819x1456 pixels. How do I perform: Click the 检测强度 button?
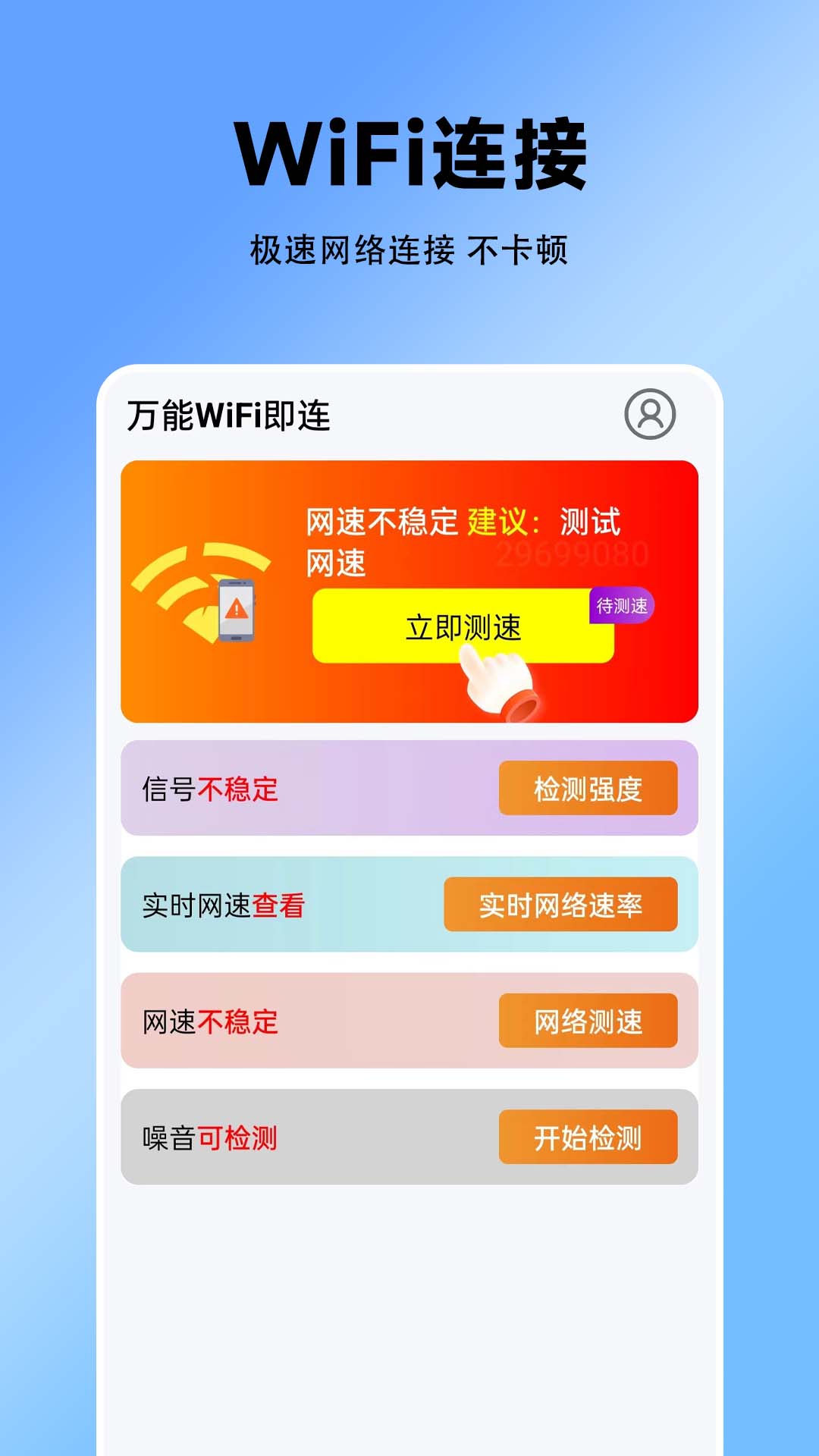point(590,789)
